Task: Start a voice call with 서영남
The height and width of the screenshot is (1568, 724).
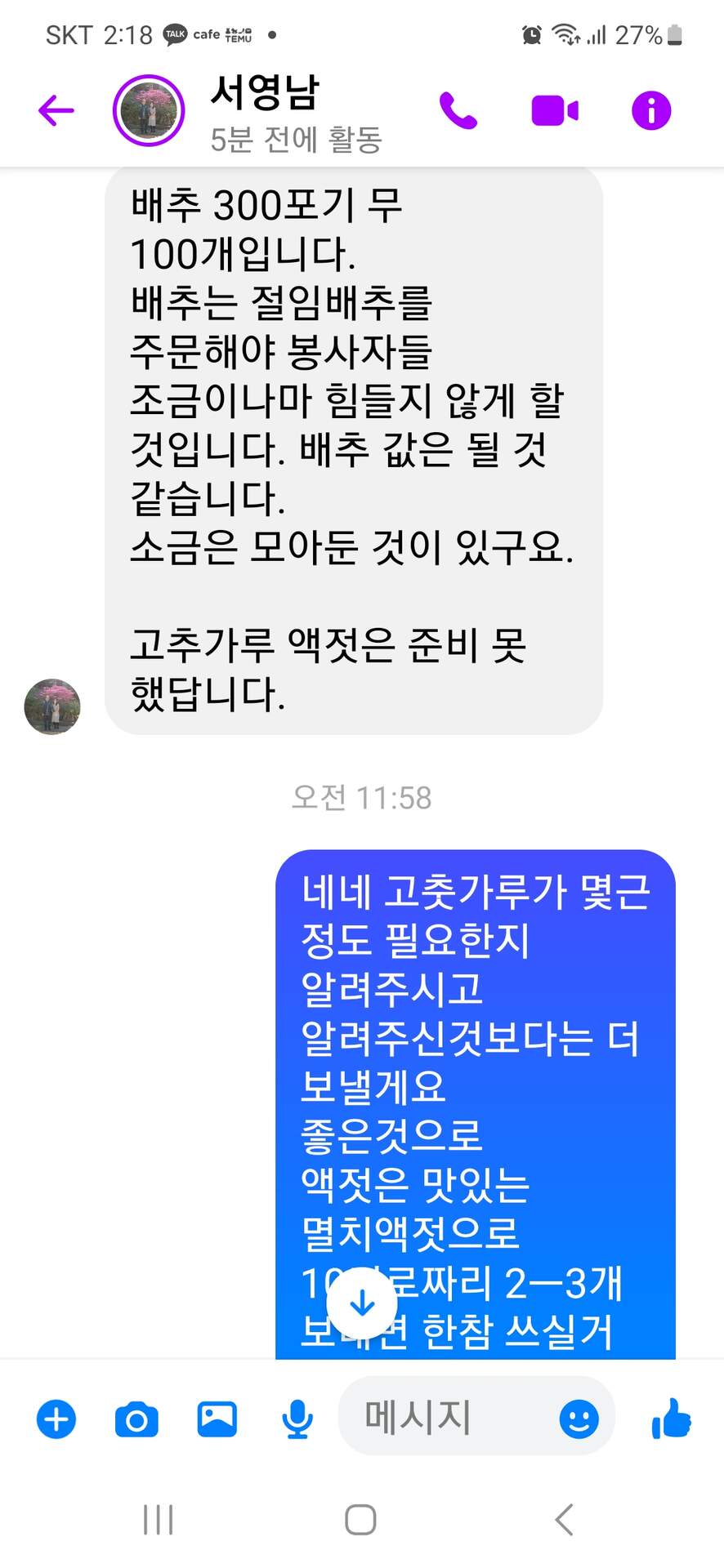Action: [x=458, y=110]
